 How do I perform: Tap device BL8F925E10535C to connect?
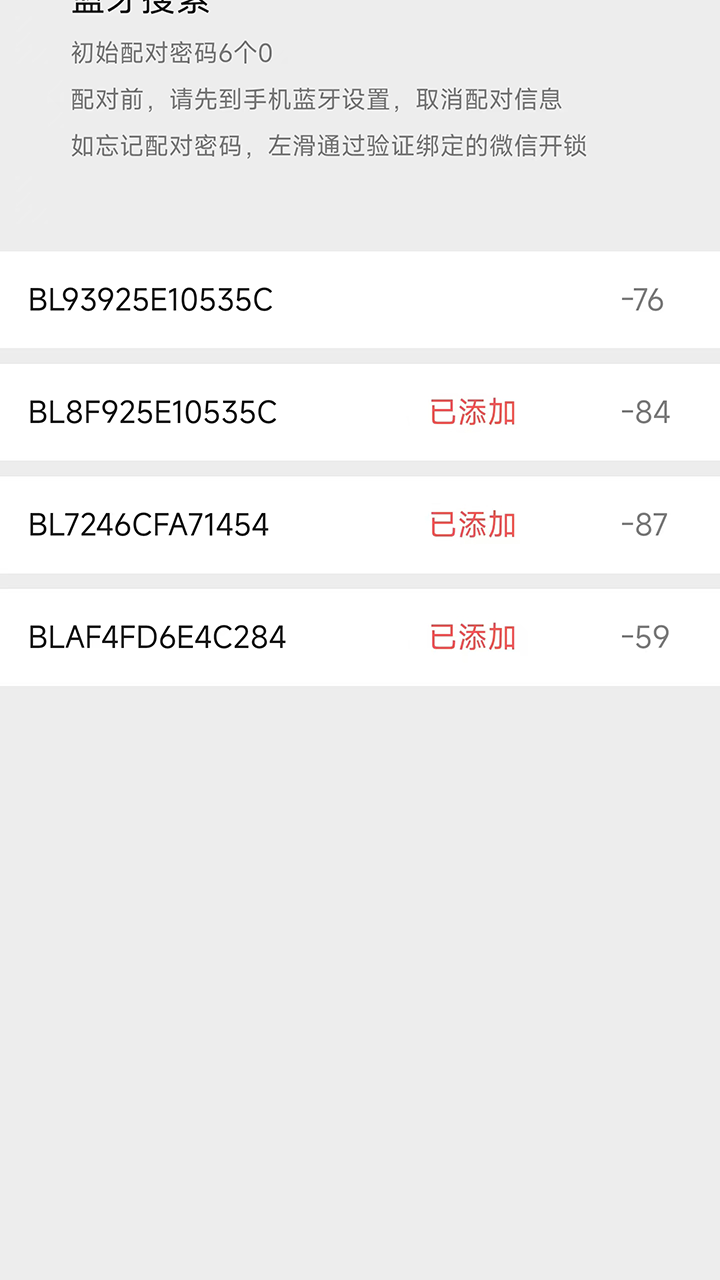click(x=152, y=412)
